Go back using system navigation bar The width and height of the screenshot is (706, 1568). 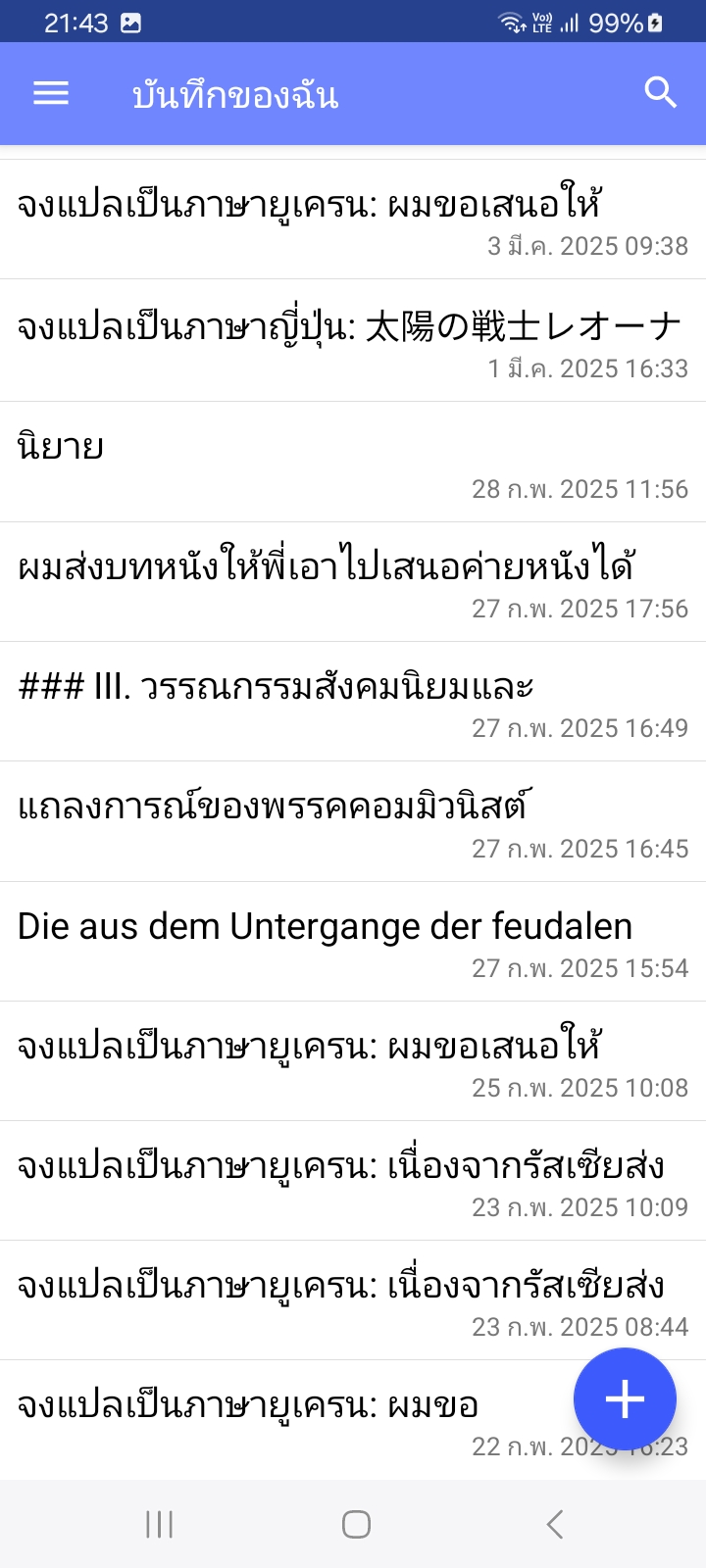tap(554, 1524)
